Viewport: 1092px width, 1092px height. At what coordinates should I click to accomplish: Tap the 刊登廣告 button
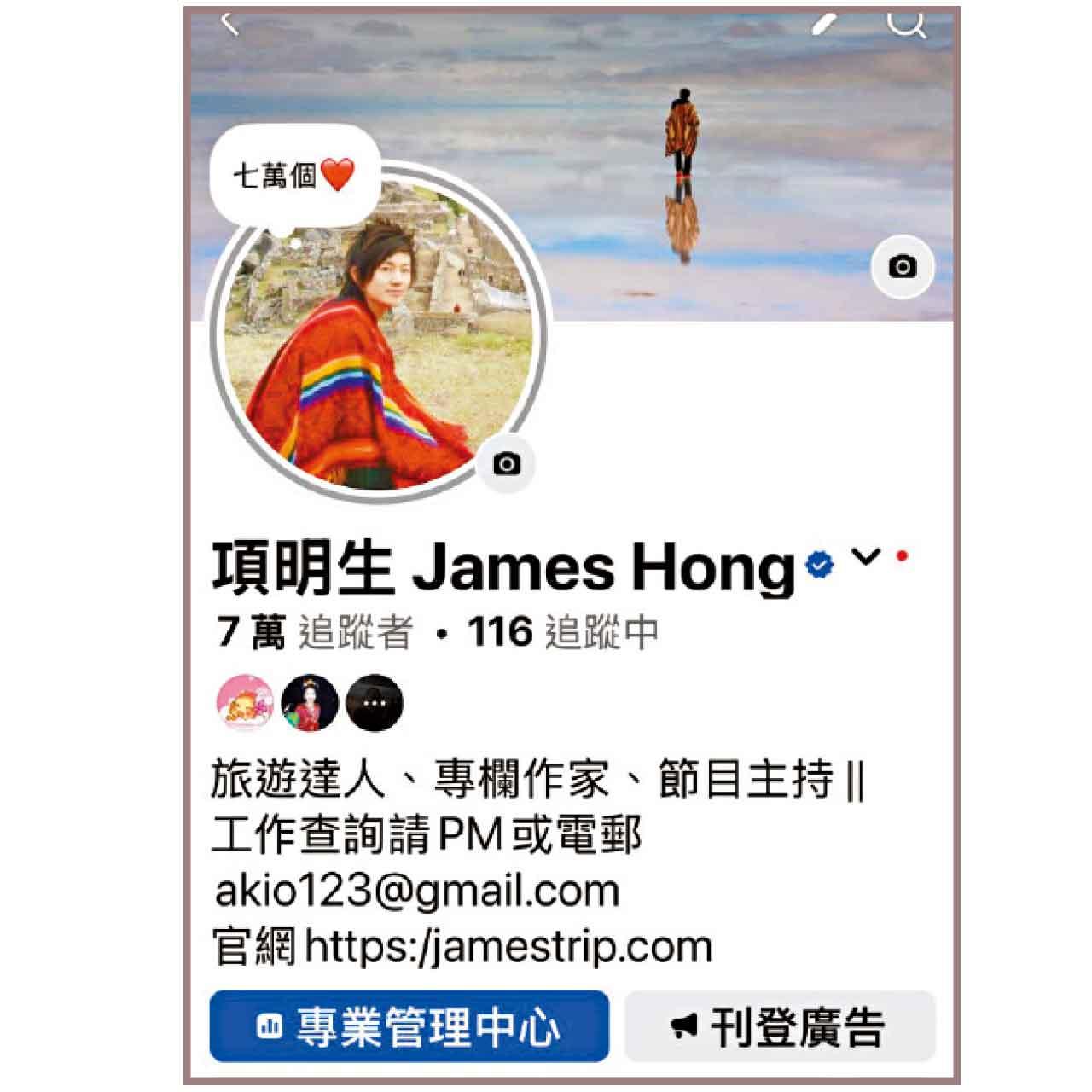[x=780, y=1026]
